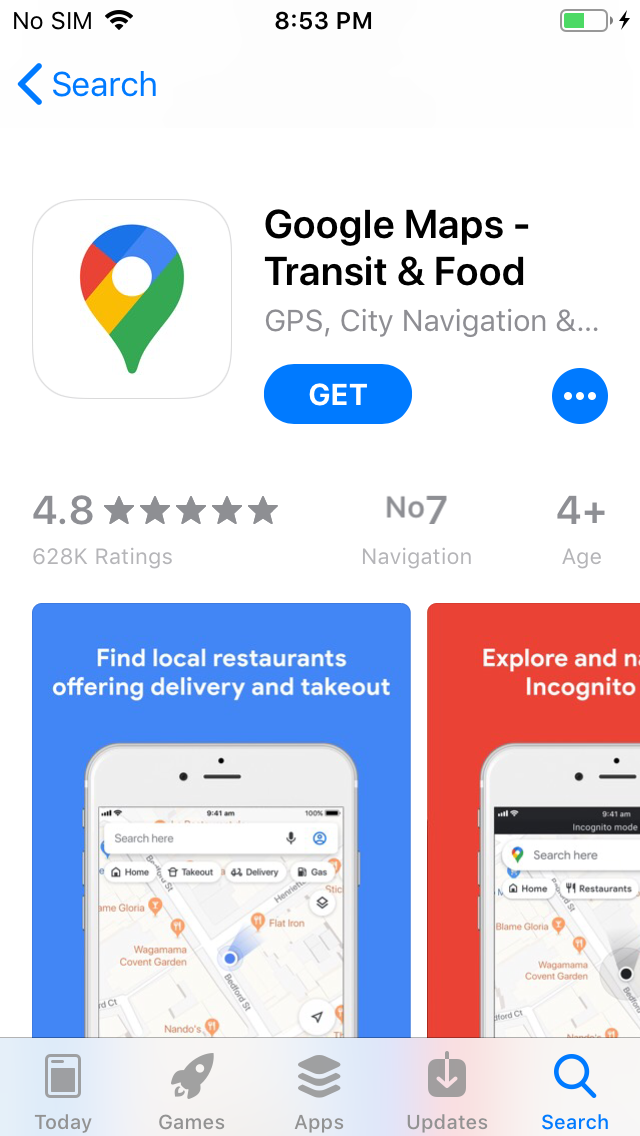Go back to Search results
Screen dimensions: 640x1136
click(x=88, y=85)
